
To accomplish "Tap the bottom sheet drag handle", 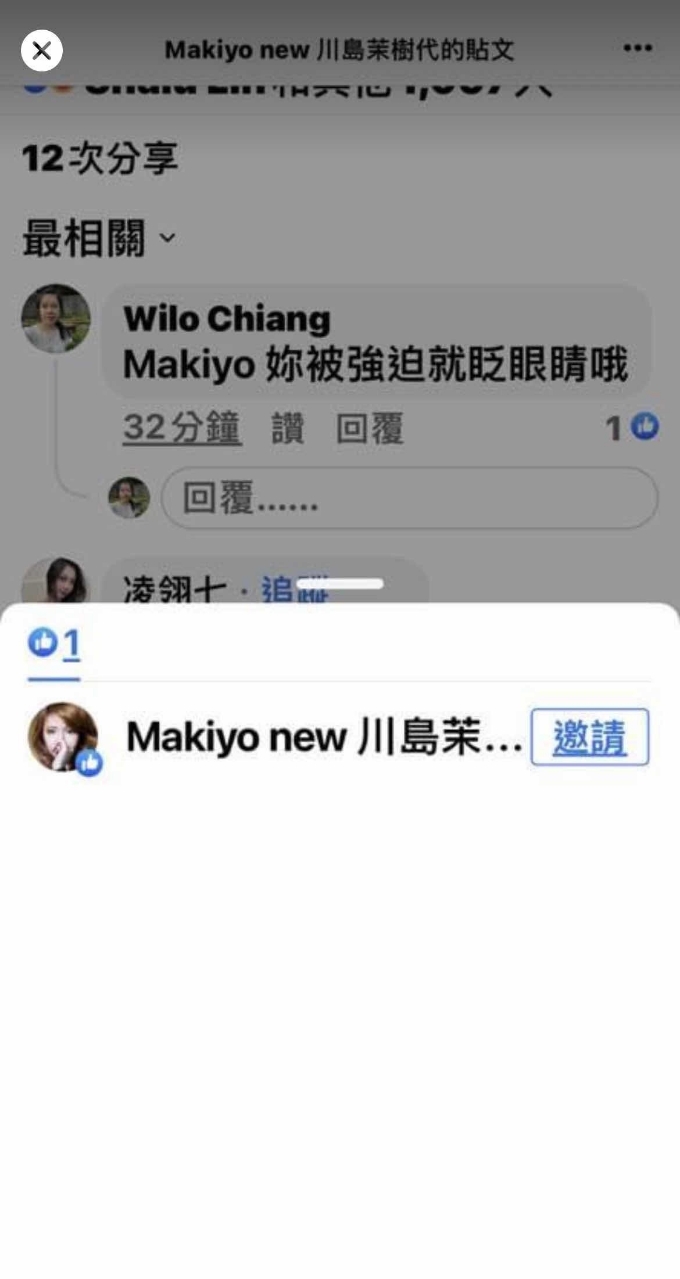I will click(x=340, y=584).
